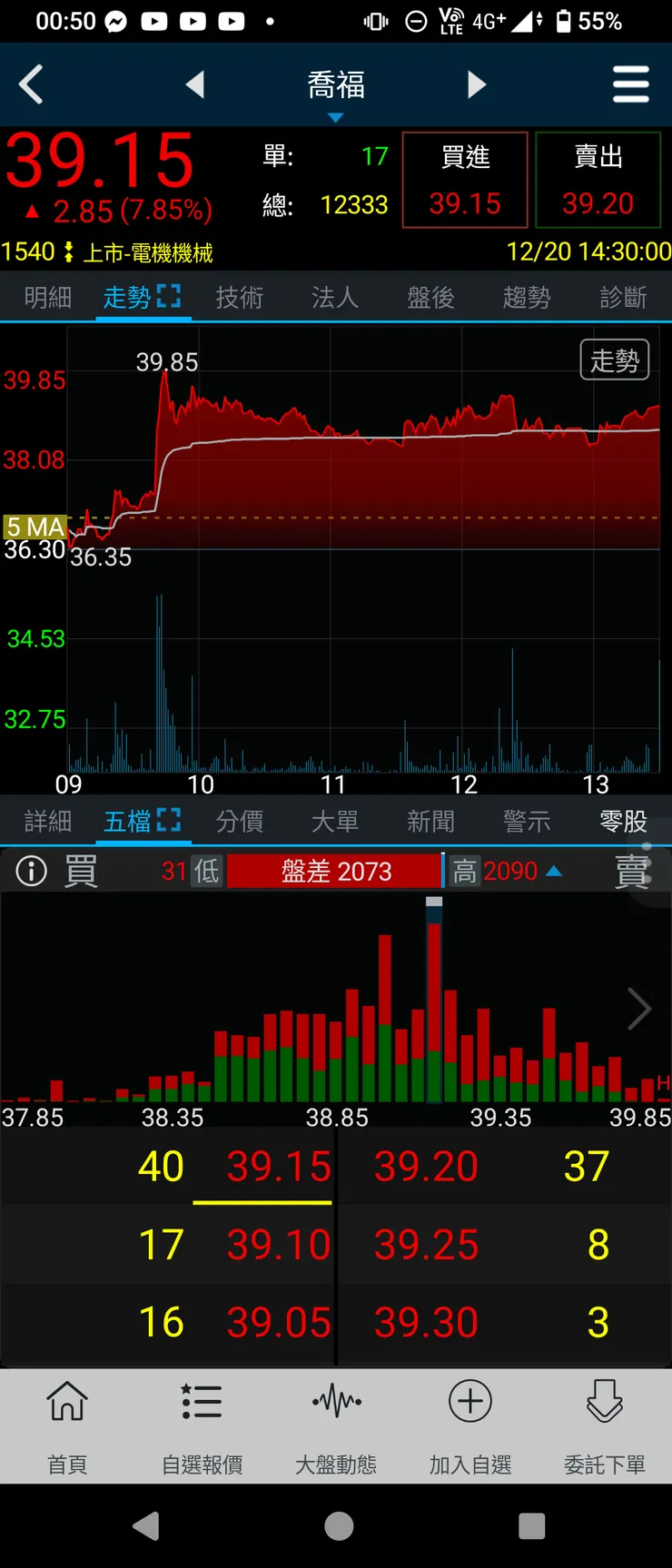The width and height of the screenshot is (672, 1568).
Task: Select the 零股 odd-lot tab
Action: (x=623, y=822)
